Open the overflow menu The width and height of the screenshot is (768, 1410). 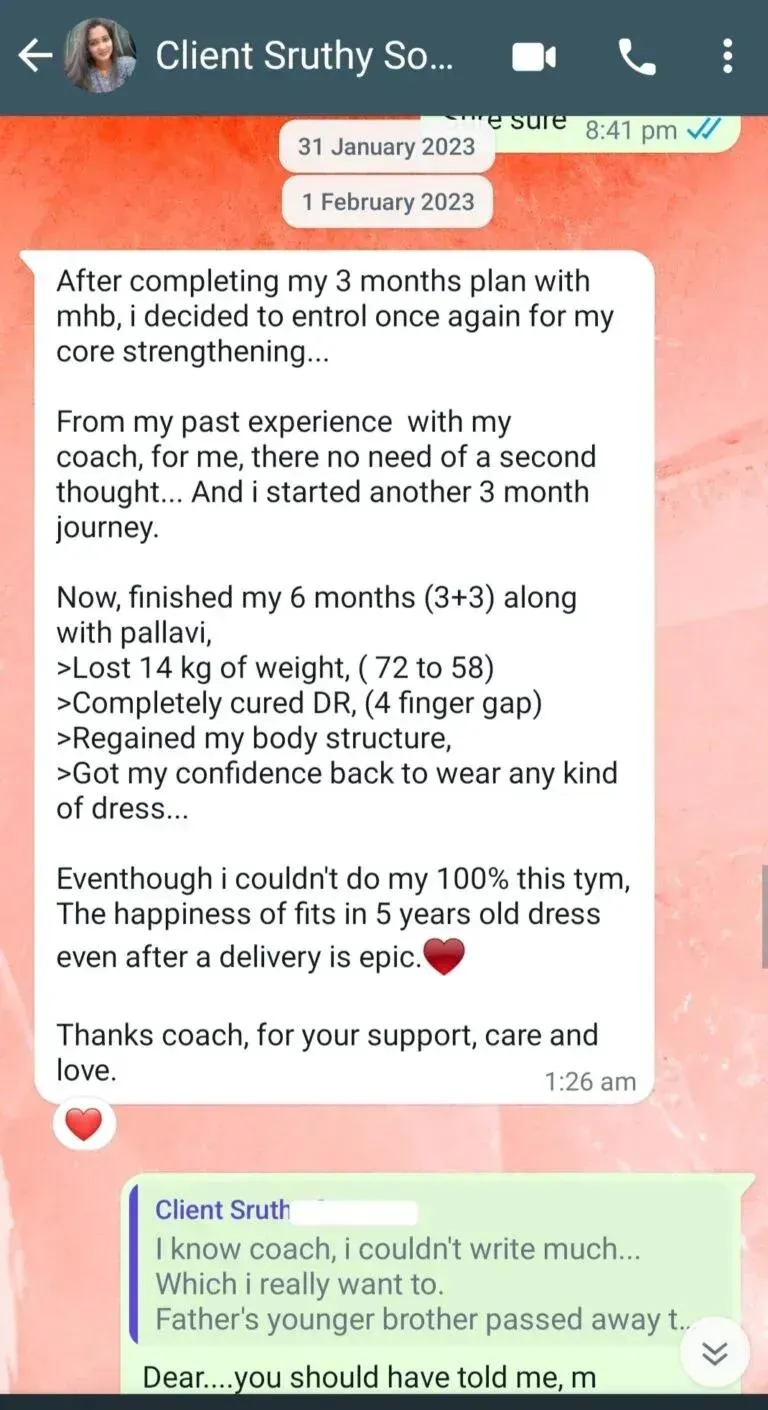pos(727,57)
